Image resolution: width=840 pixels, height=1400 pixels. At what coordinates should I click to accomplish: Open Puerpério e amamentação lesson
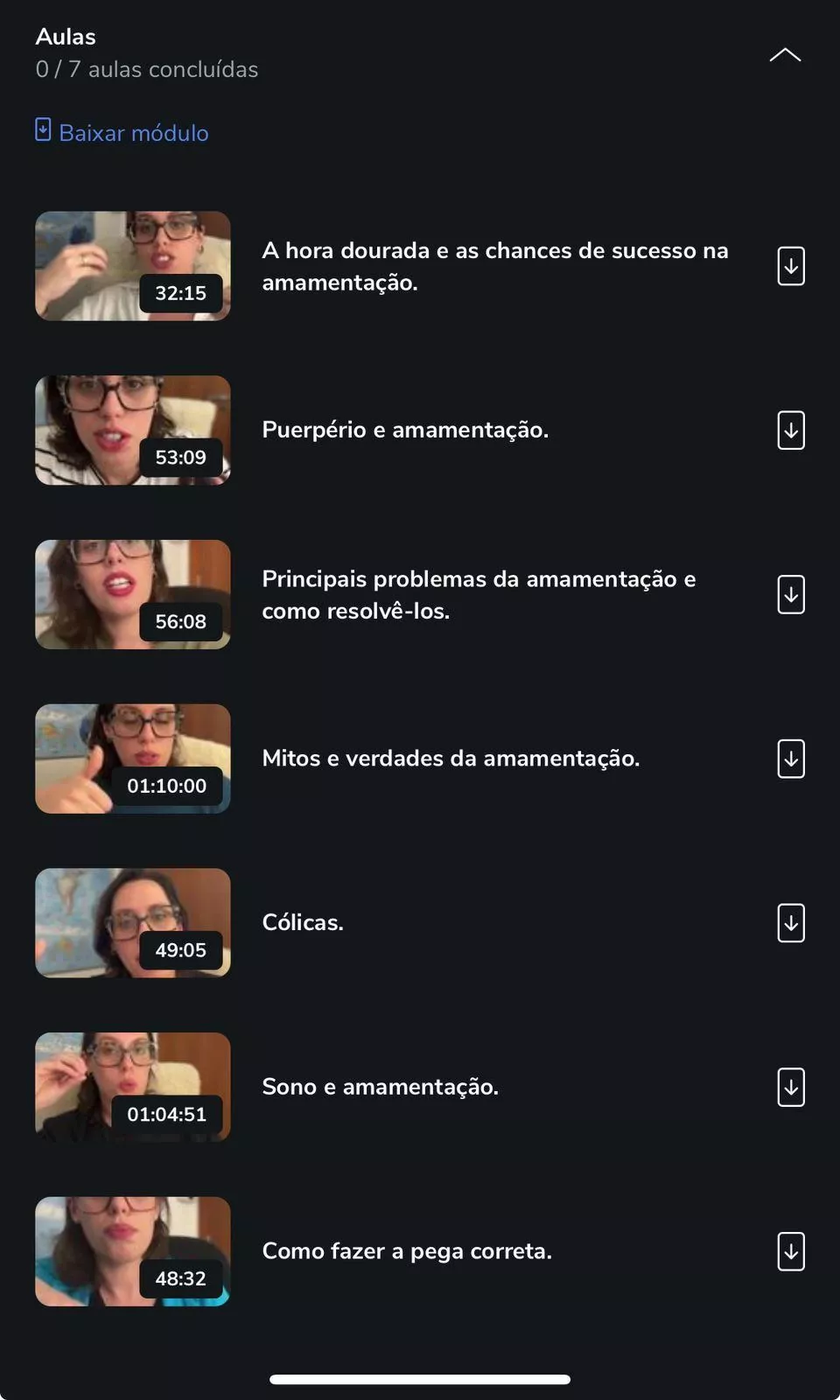(x=405, y=430)
